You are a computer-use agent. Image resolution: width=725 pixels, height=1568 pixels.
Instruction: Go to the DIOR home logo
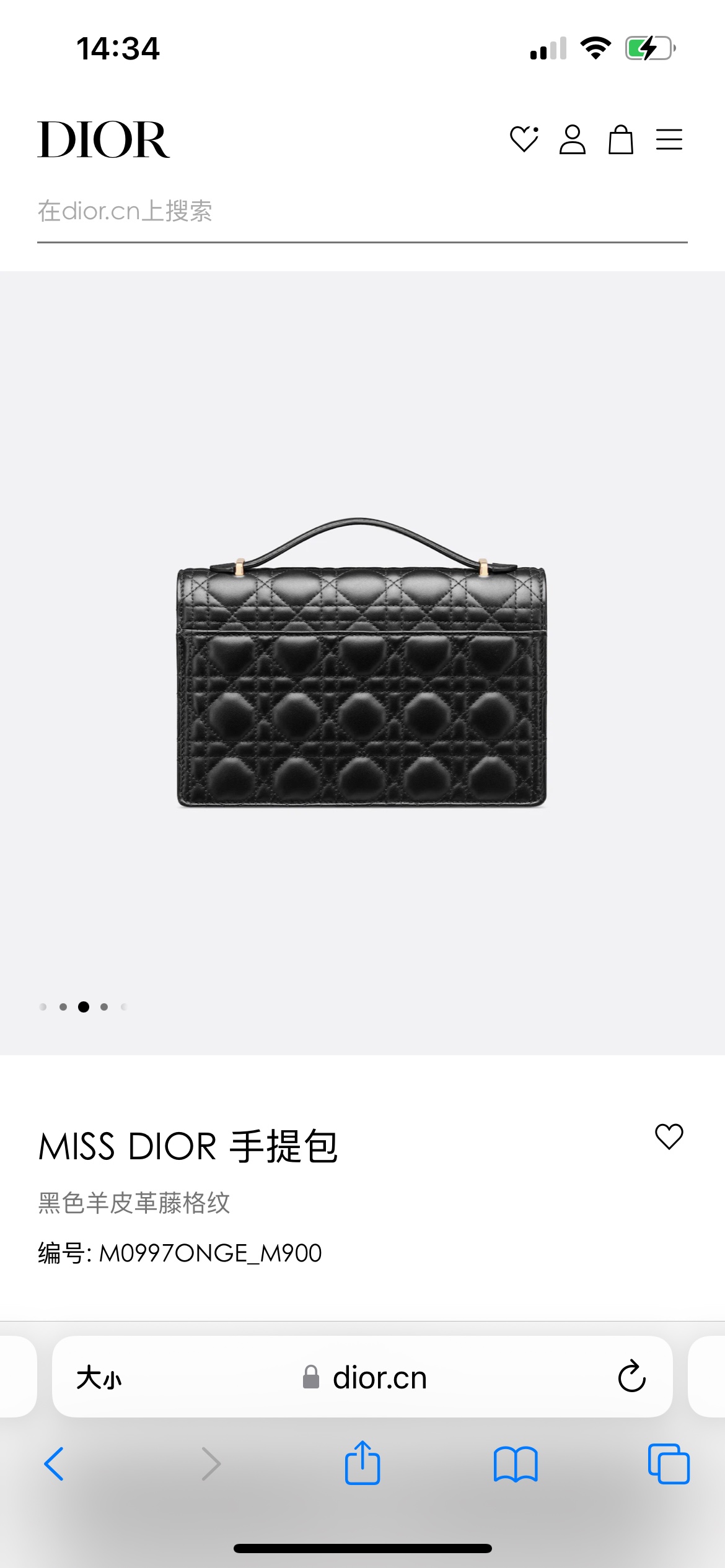(x=103, y=140)
